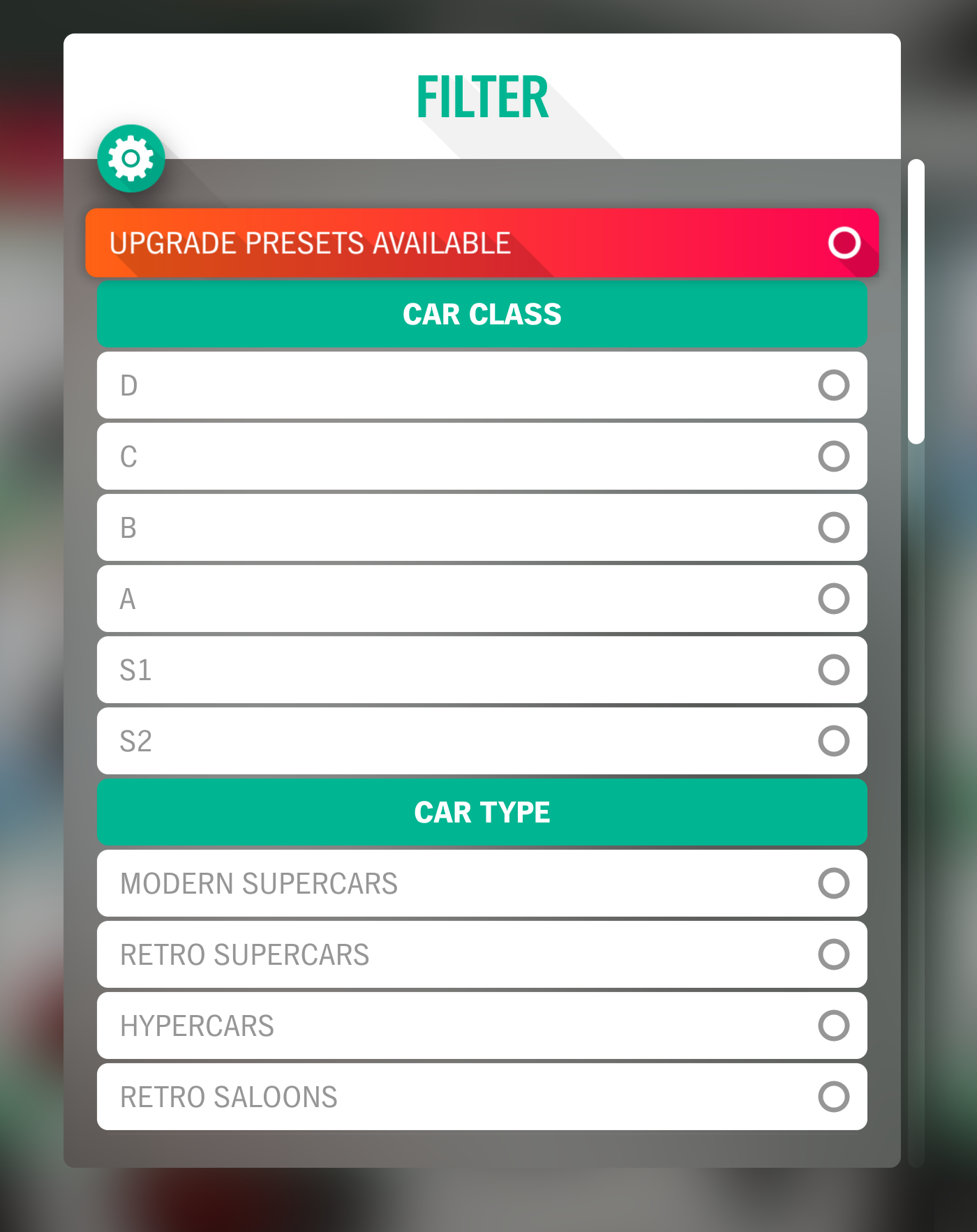The height and width of the screenshot is (1232, 977).
Task: Filter by Modern Supercars type
Action: click(x=833, y=883)
